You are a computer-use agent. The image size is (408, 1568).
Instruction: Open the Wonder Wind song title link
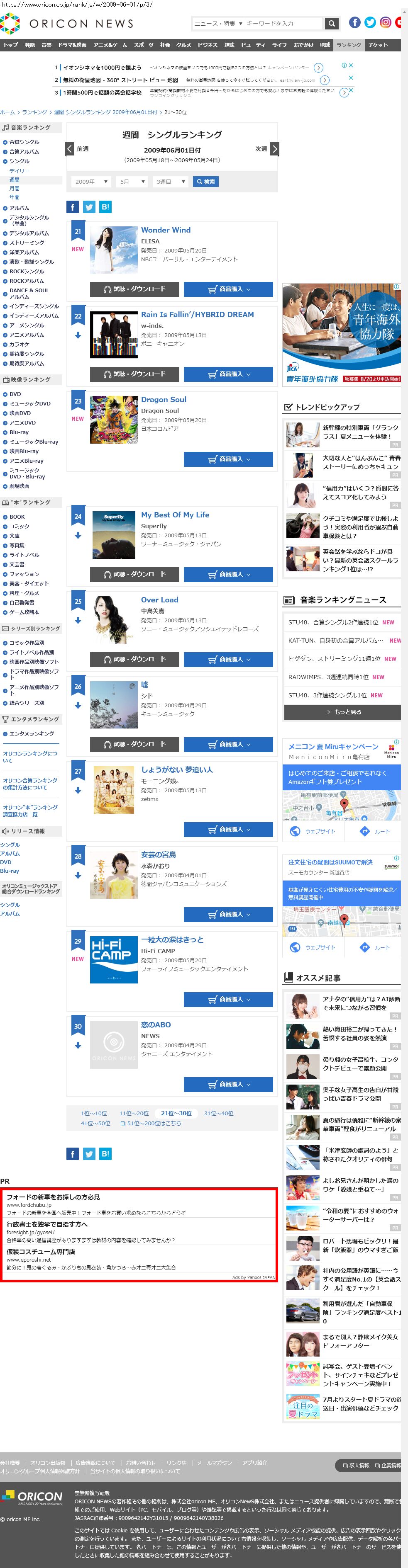(x=166, y=230)
